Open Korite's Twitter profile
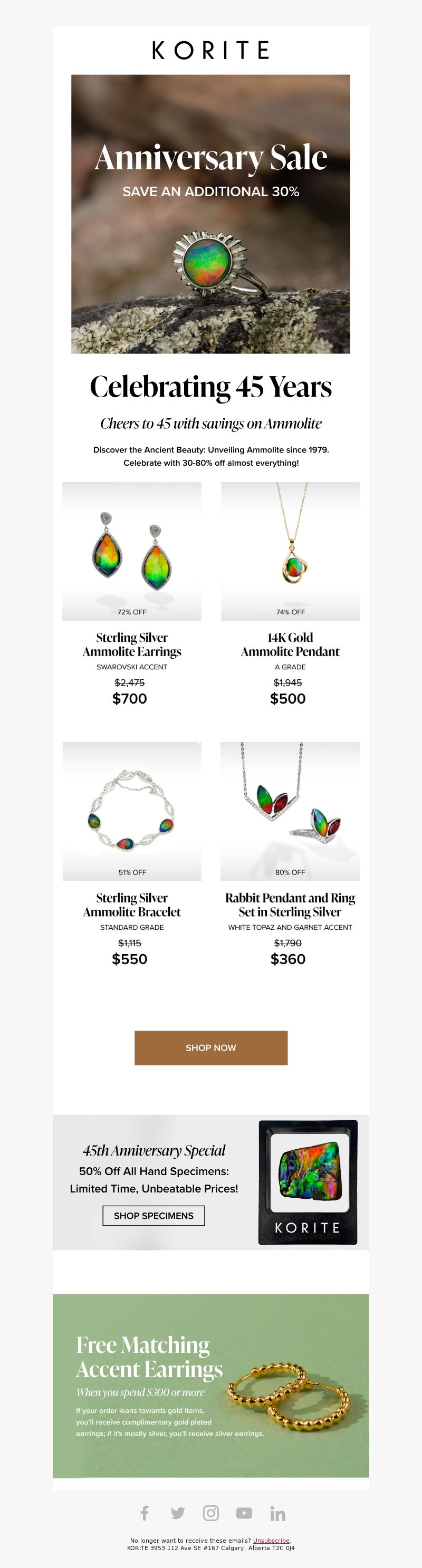The image size is (422, 1568). coord(178,1513)
